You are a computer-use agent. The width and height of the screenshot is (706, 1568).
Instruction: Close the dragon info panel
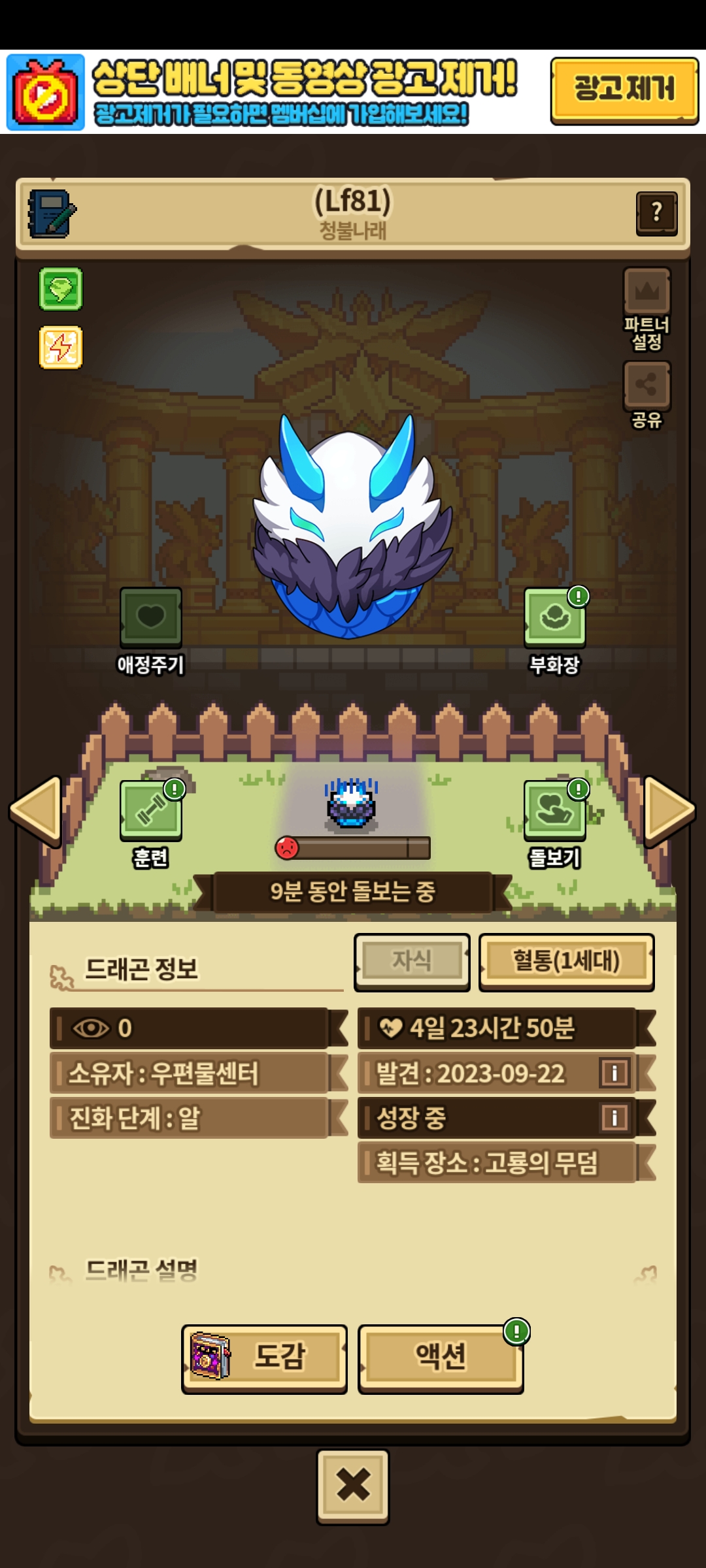pyautogui.click(x=353, y=1485)
